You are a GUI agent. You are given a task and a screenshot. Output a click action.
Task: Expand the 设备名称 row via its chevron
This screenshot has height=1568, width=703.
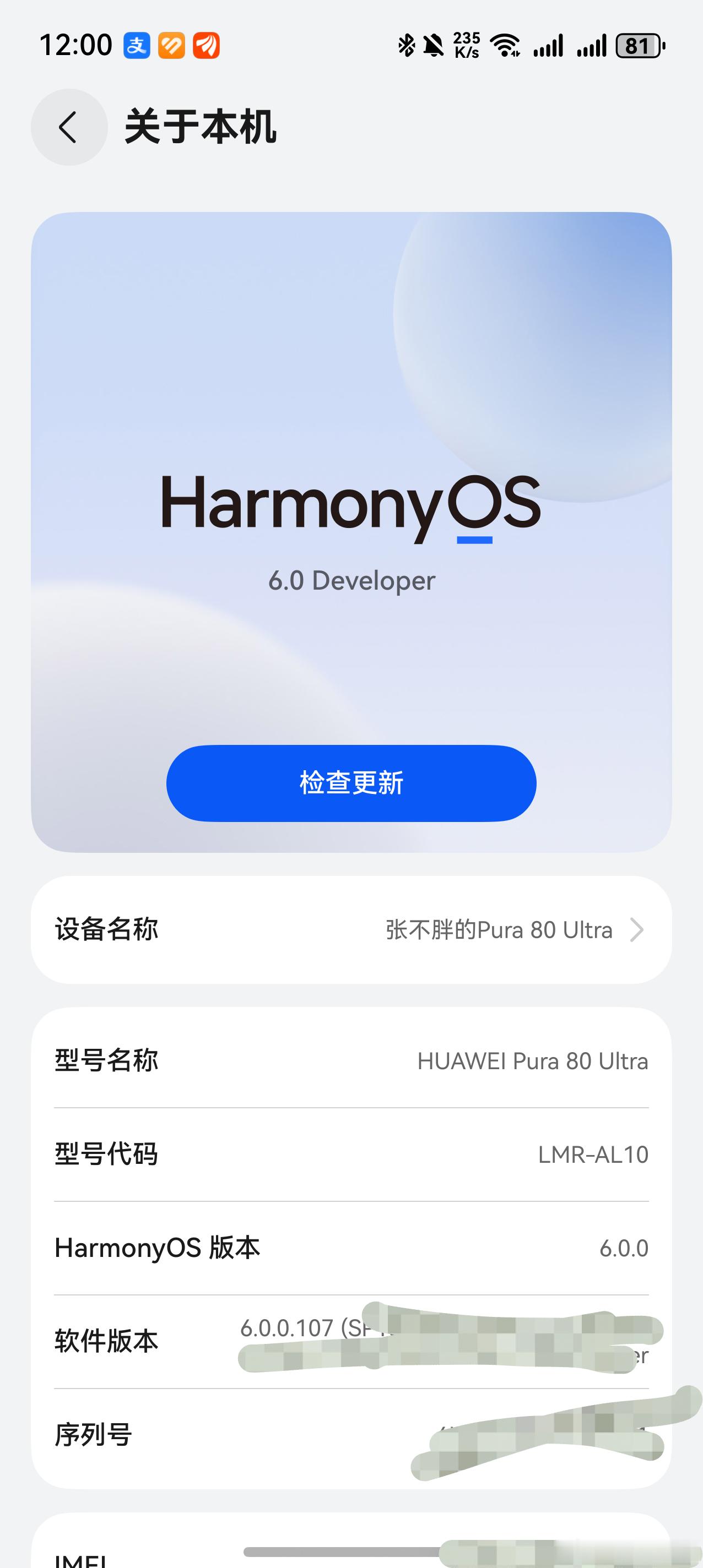coord(637,929)
